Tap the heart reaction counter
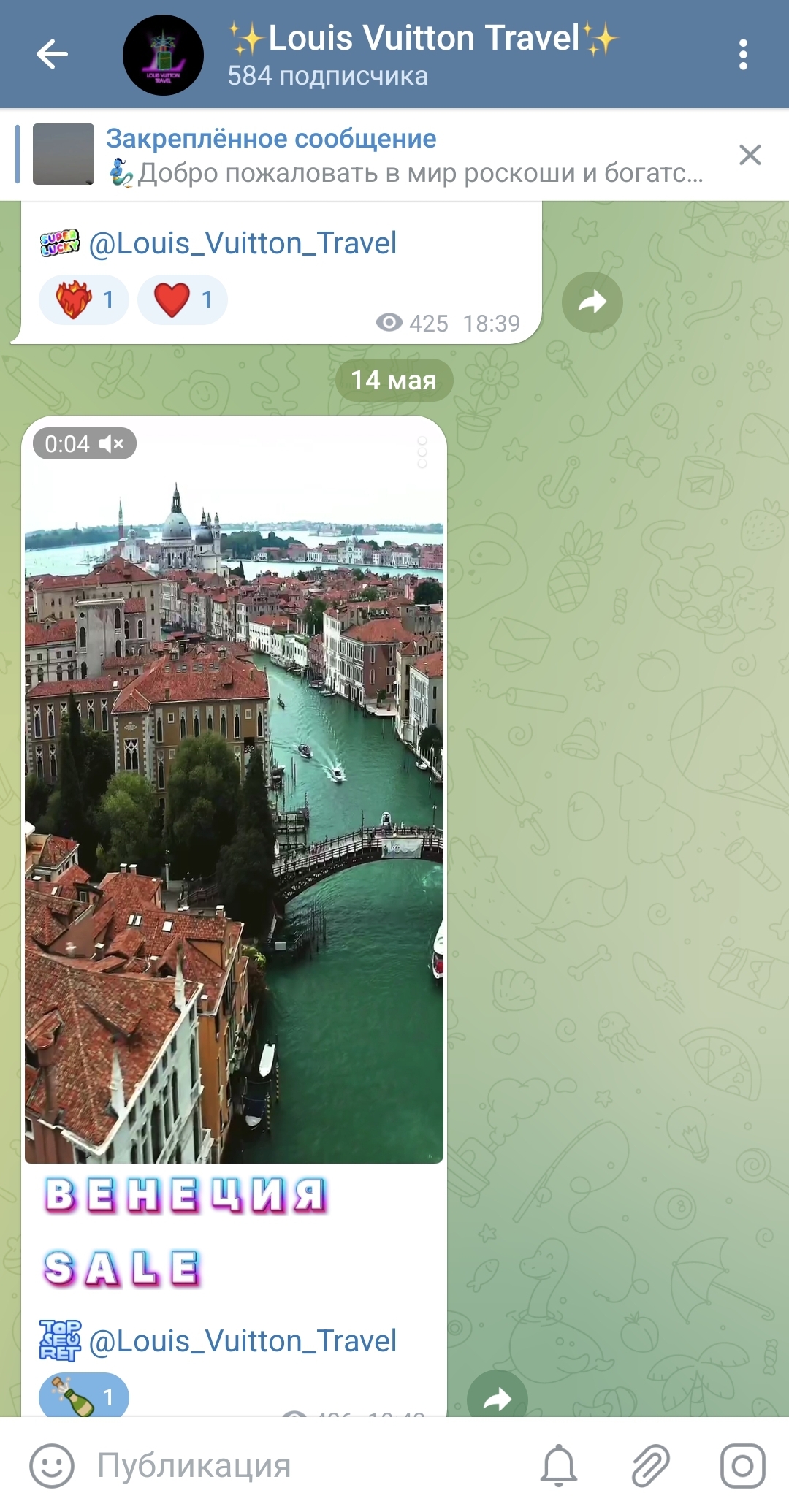 181,299
